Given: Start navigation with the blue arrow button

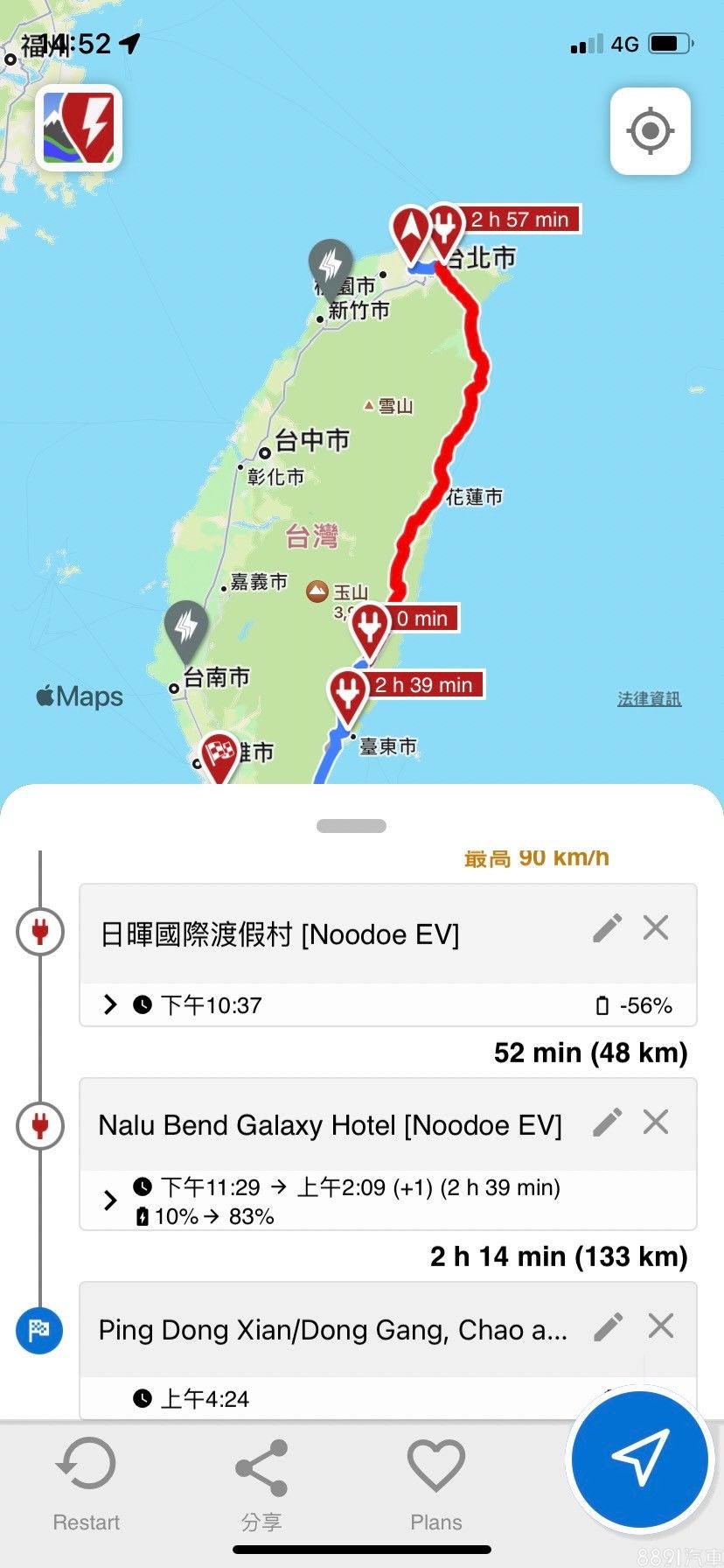Looking at the screenshot, I should pyautogui.click(x=639, y=1459).
